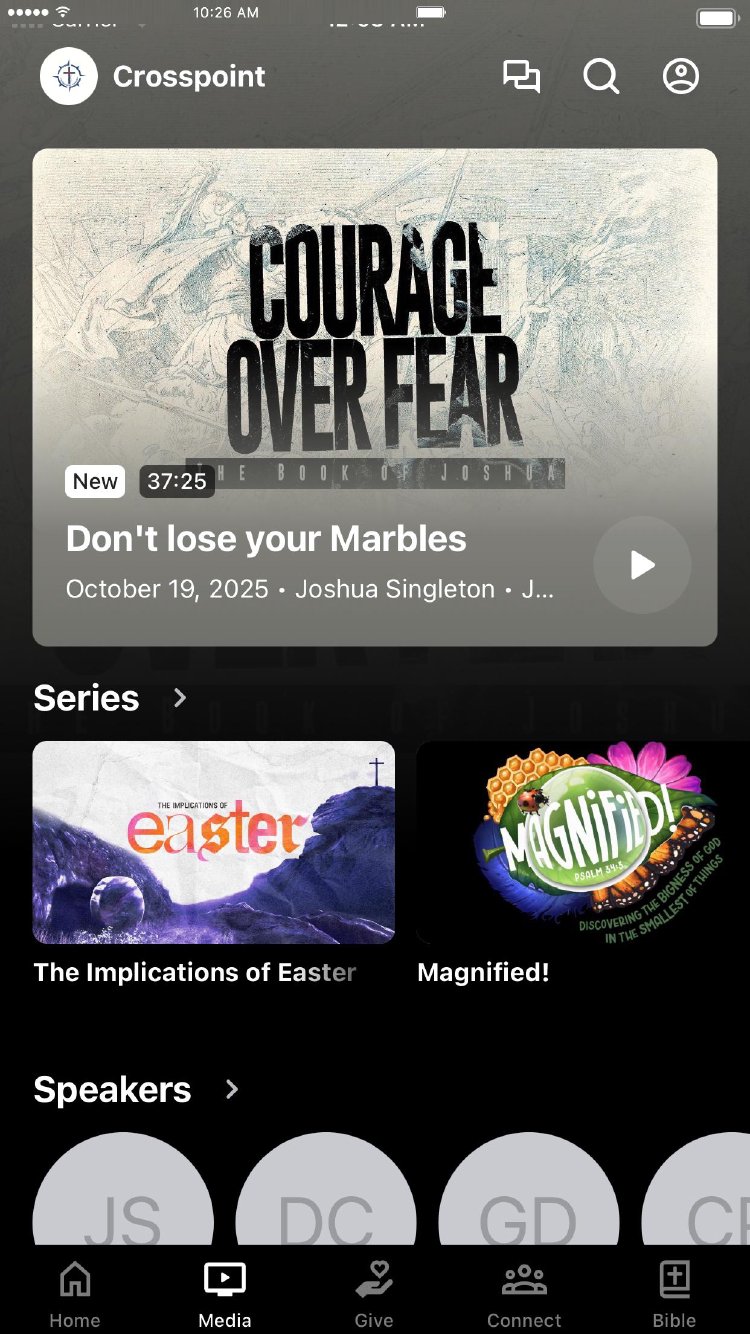Play the Don't lose your Marbles sermon

pos(642,565)
